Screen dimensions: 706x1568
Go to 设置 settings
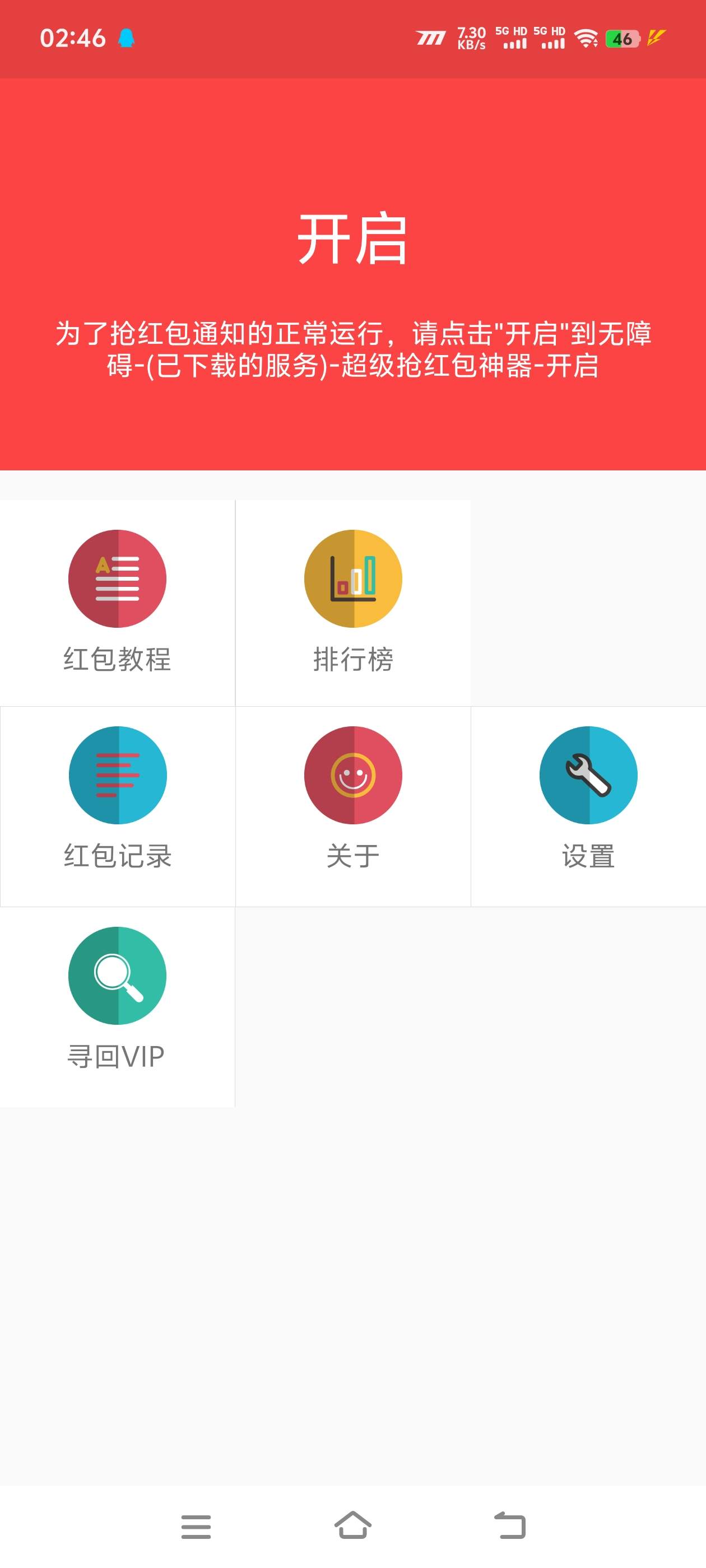pyautogui.click(x=588, y=797)
